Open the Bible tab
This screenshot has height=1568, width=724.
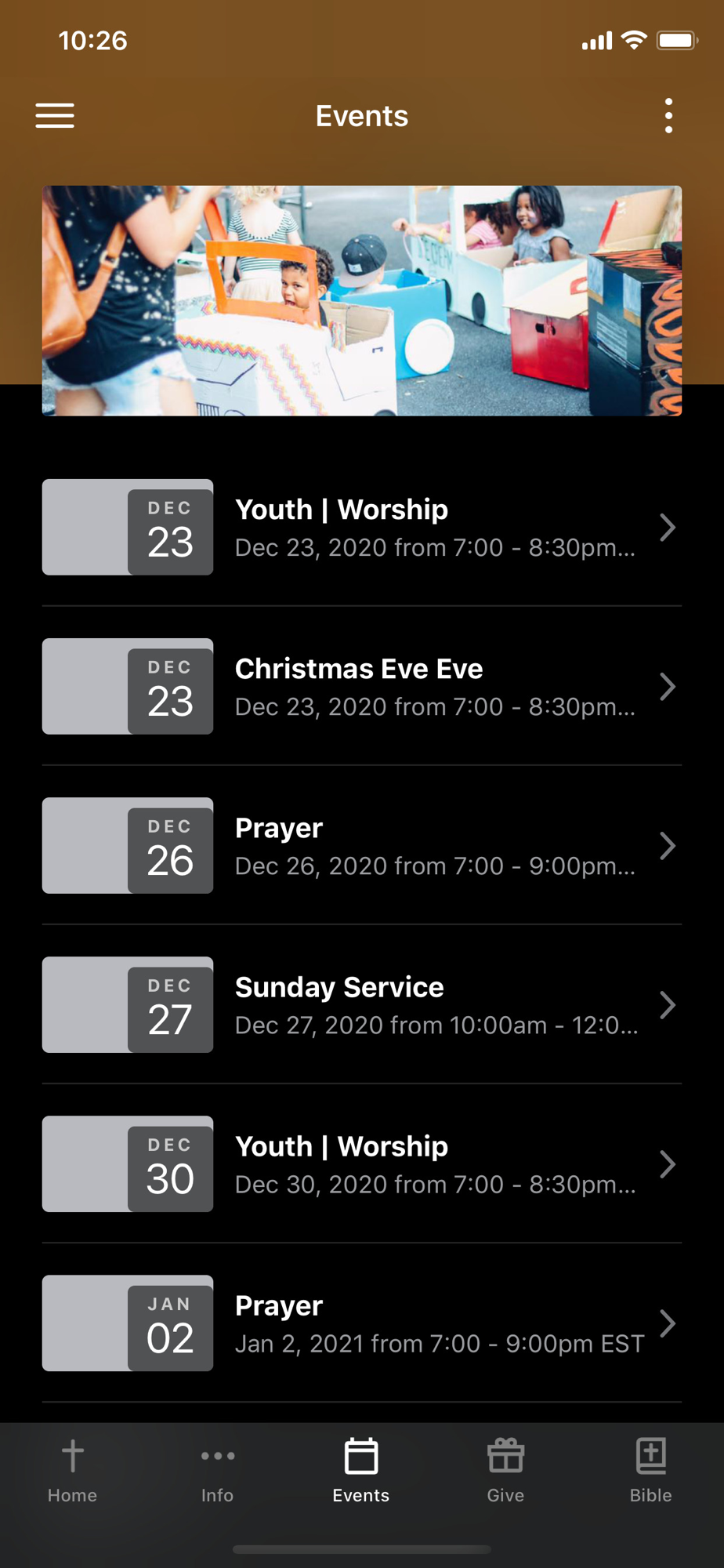point(650,1472)
